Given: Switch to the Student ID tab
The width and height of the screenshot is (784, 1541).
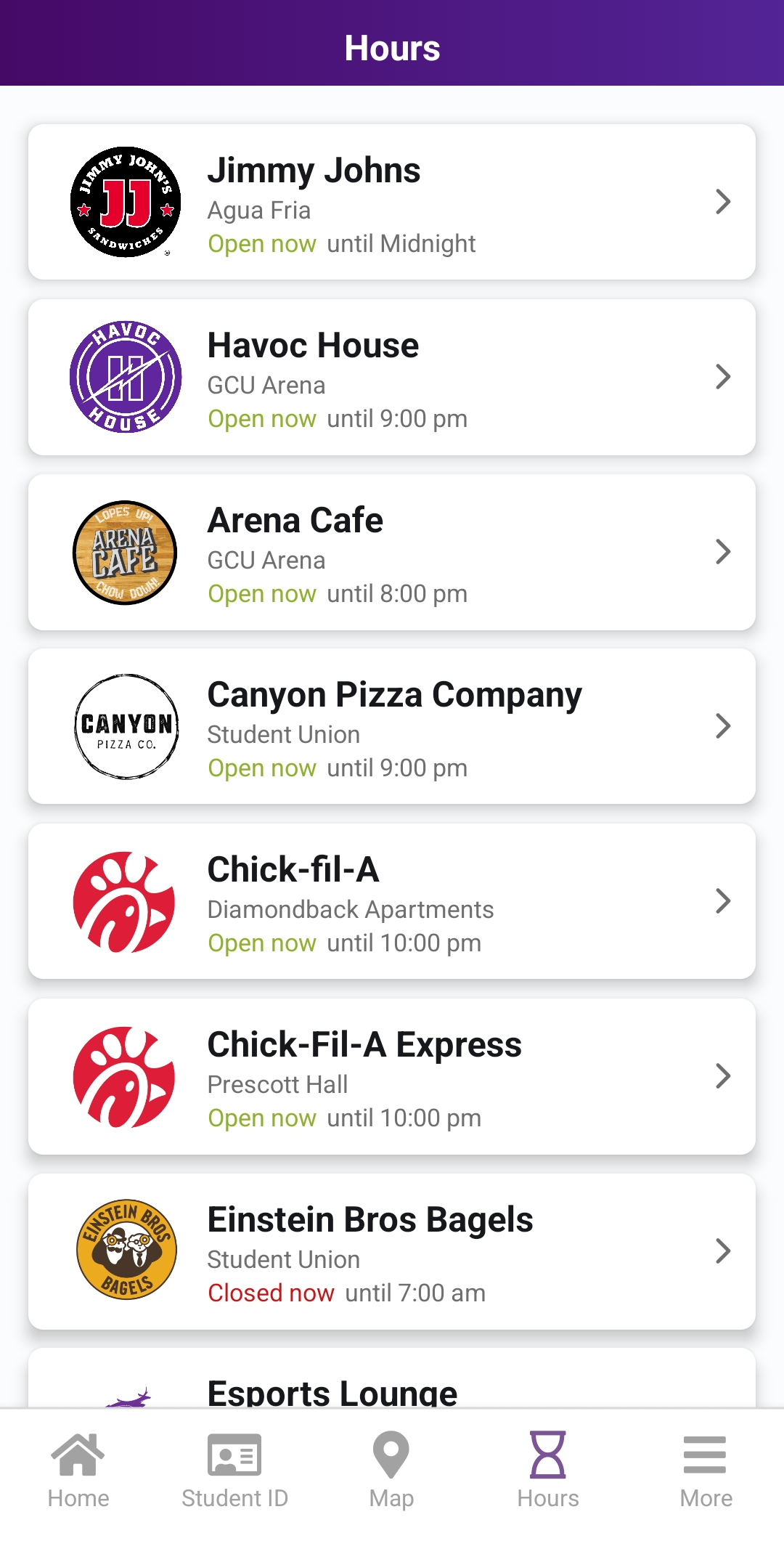Looking at the screenshot, I should 234,1471.
